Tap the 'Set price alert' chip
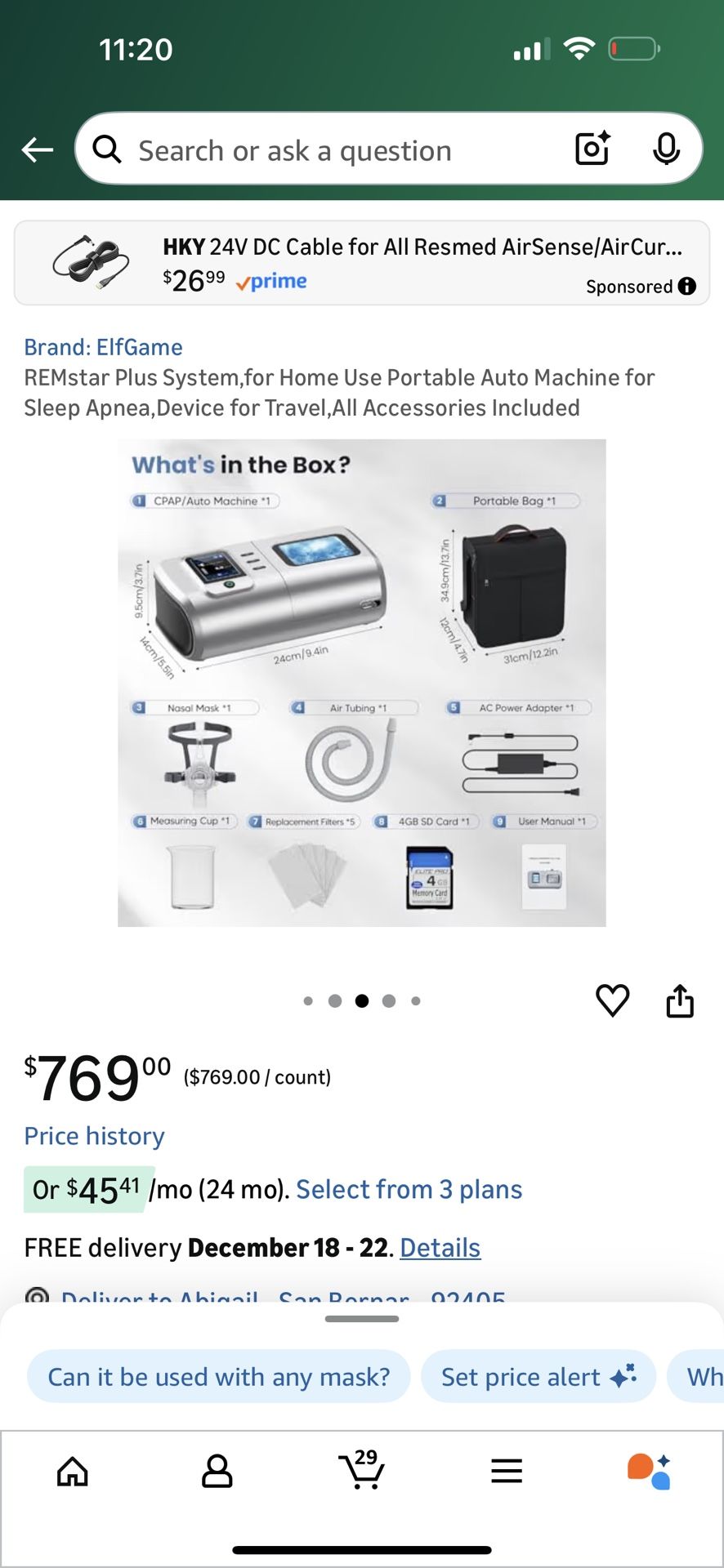Image resolution: width=724 pixels, height=1568 pixels. tap(538, 1376)
